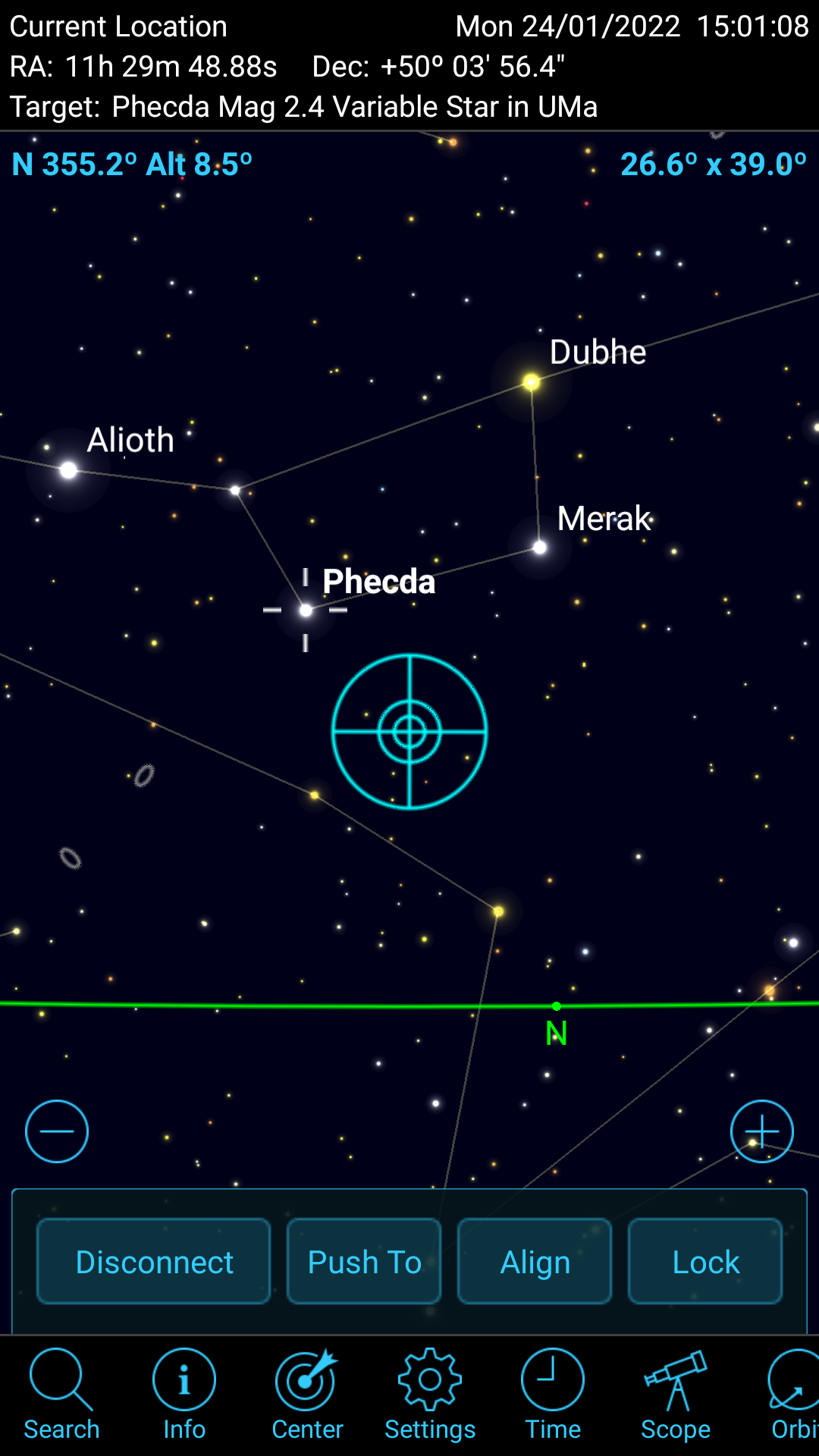
Task: Select the star Merak on the chart
Action: (540, 548)
